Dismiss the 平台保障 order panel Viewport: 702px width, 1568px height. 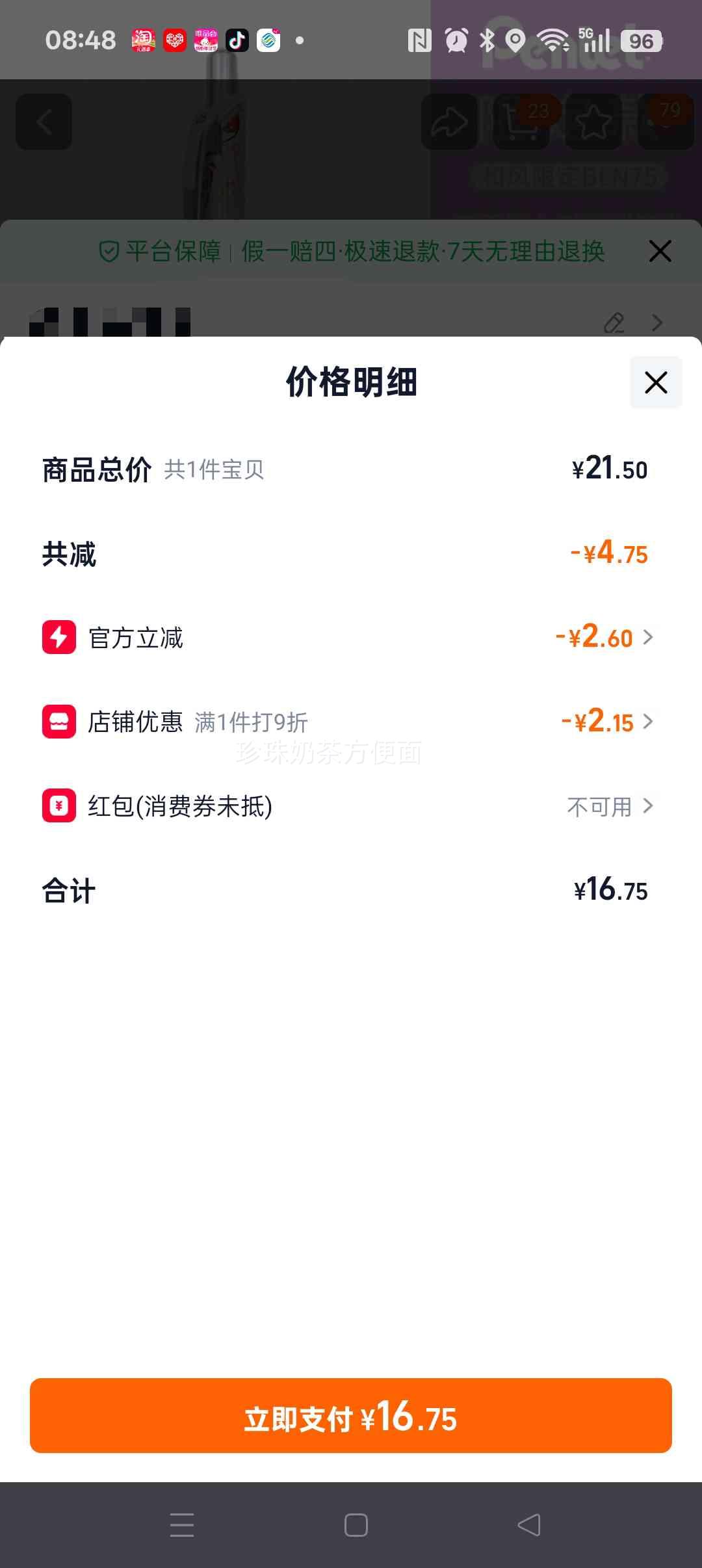point(660,251)
